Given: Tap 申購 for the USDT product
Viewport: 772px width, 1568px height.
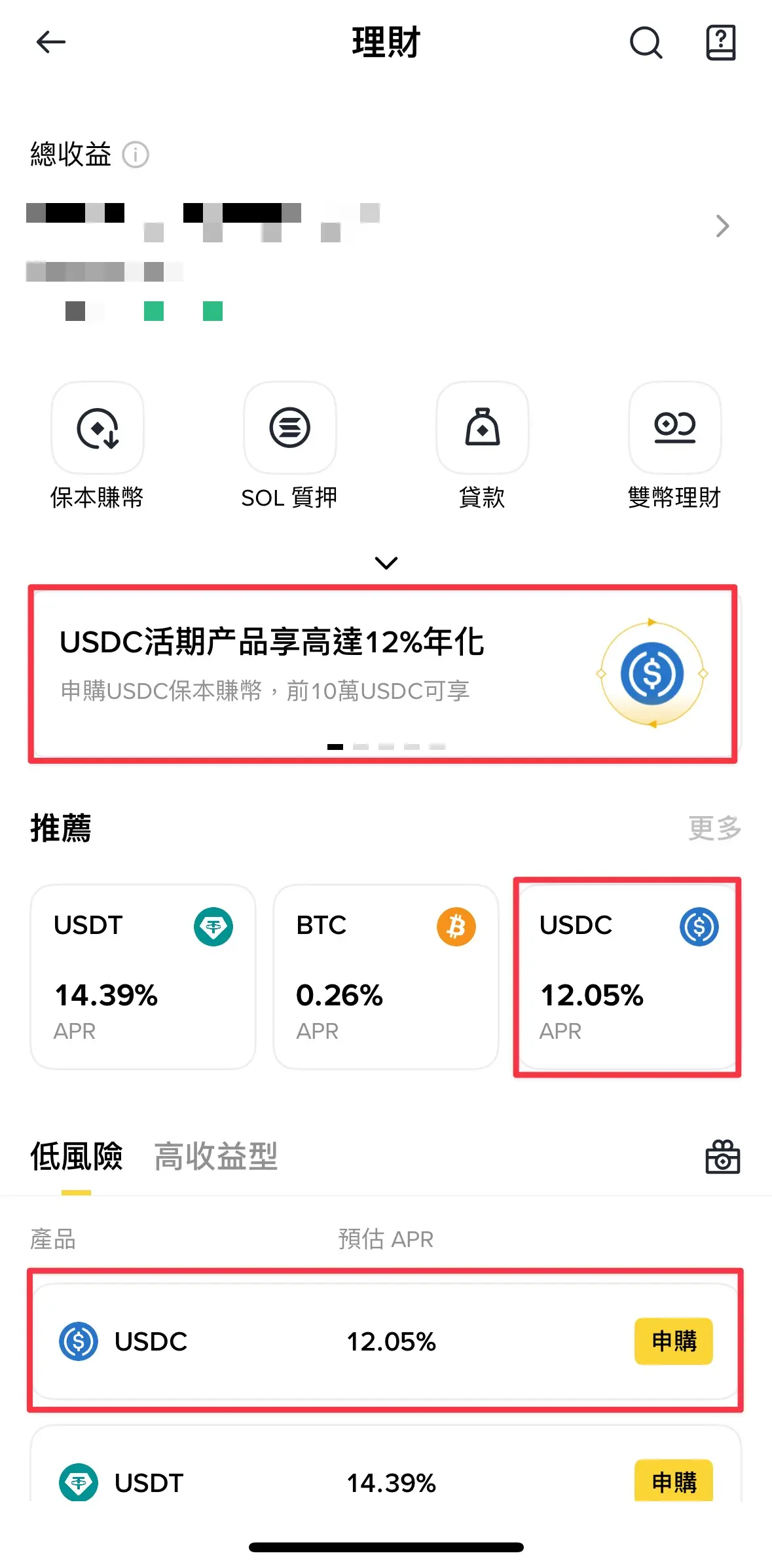Looking at the screenshot, I should (x=673, y=1480).
